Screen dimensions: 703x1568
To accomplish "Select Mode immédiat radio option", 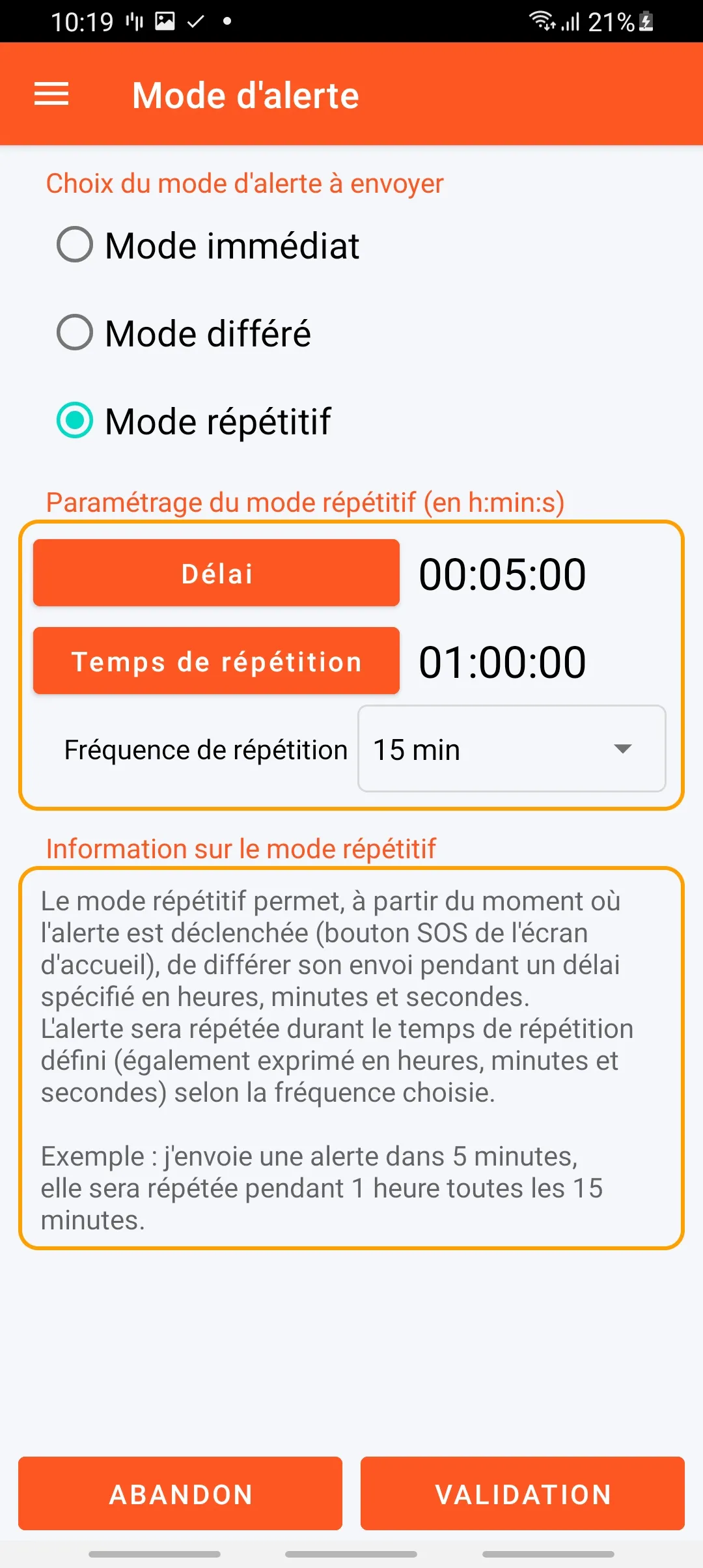I will [x=76, y=245].
